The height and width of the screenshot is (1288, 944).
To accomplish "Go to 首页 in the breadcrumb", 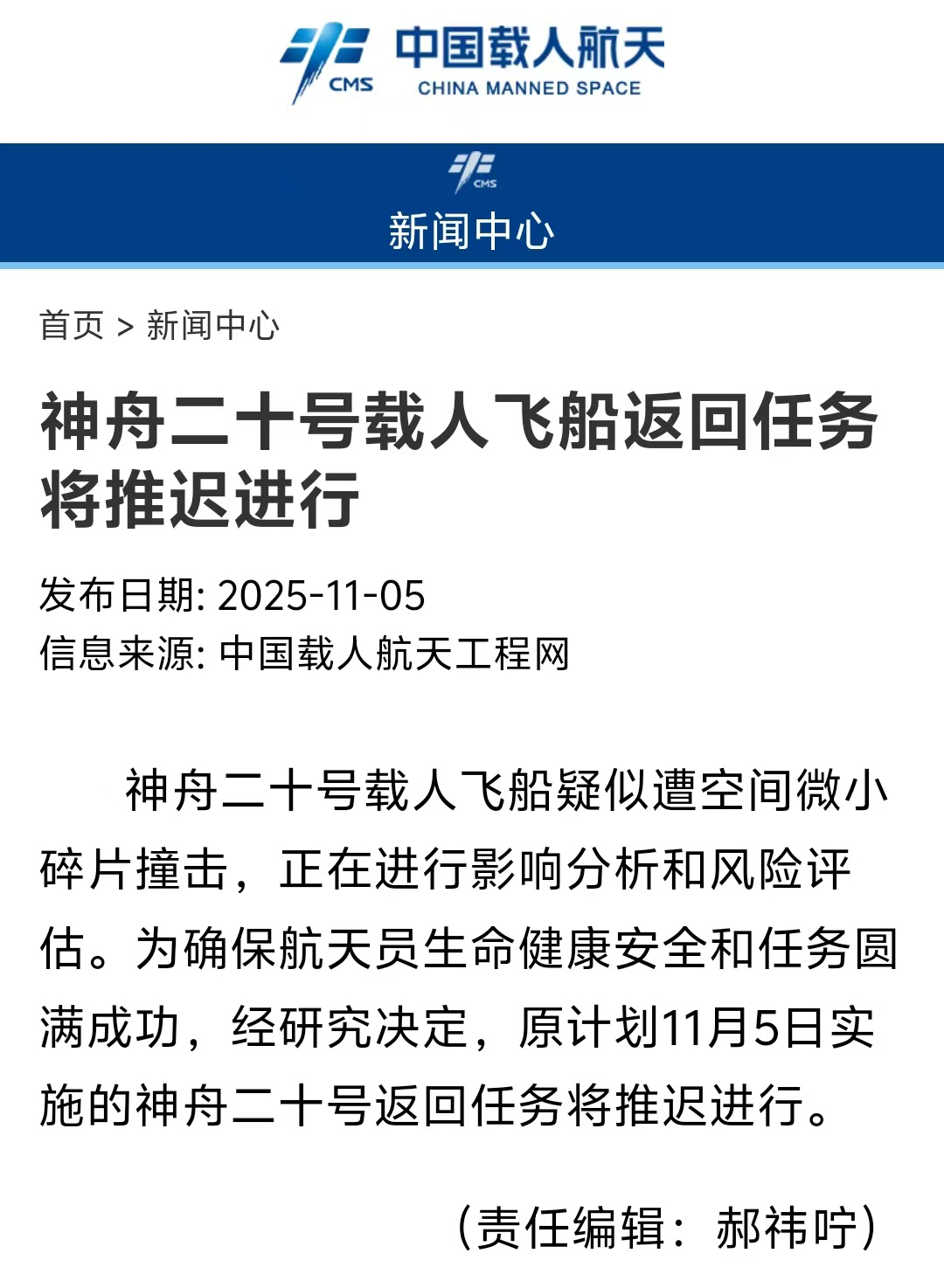I will 72,326.
